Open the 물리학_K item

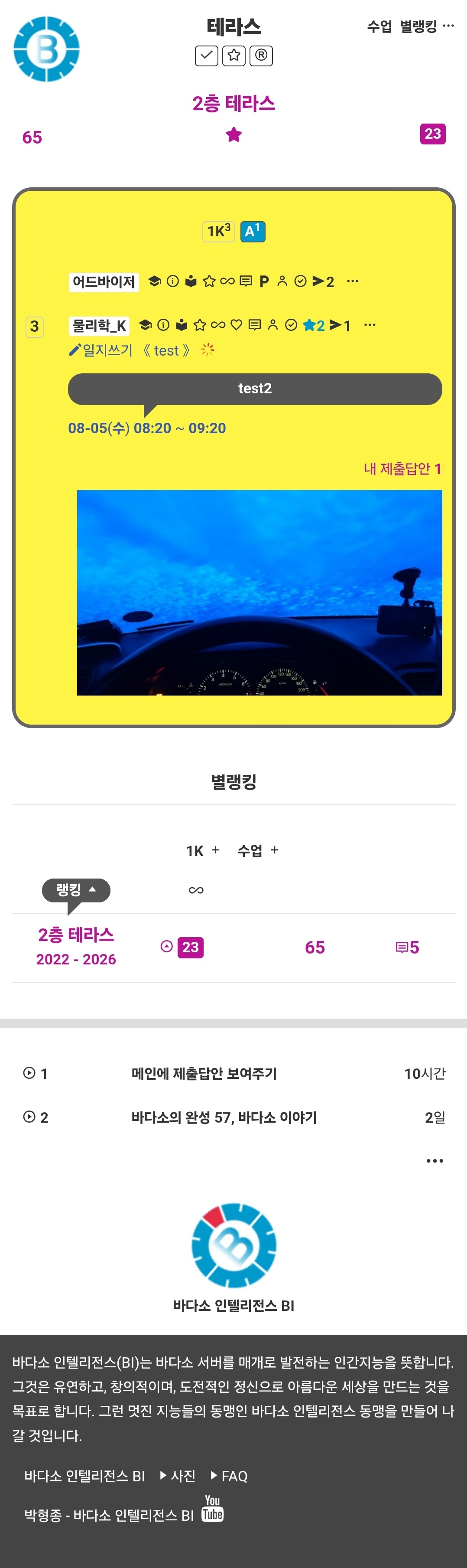pyautogui.click(x=99, y=326)
